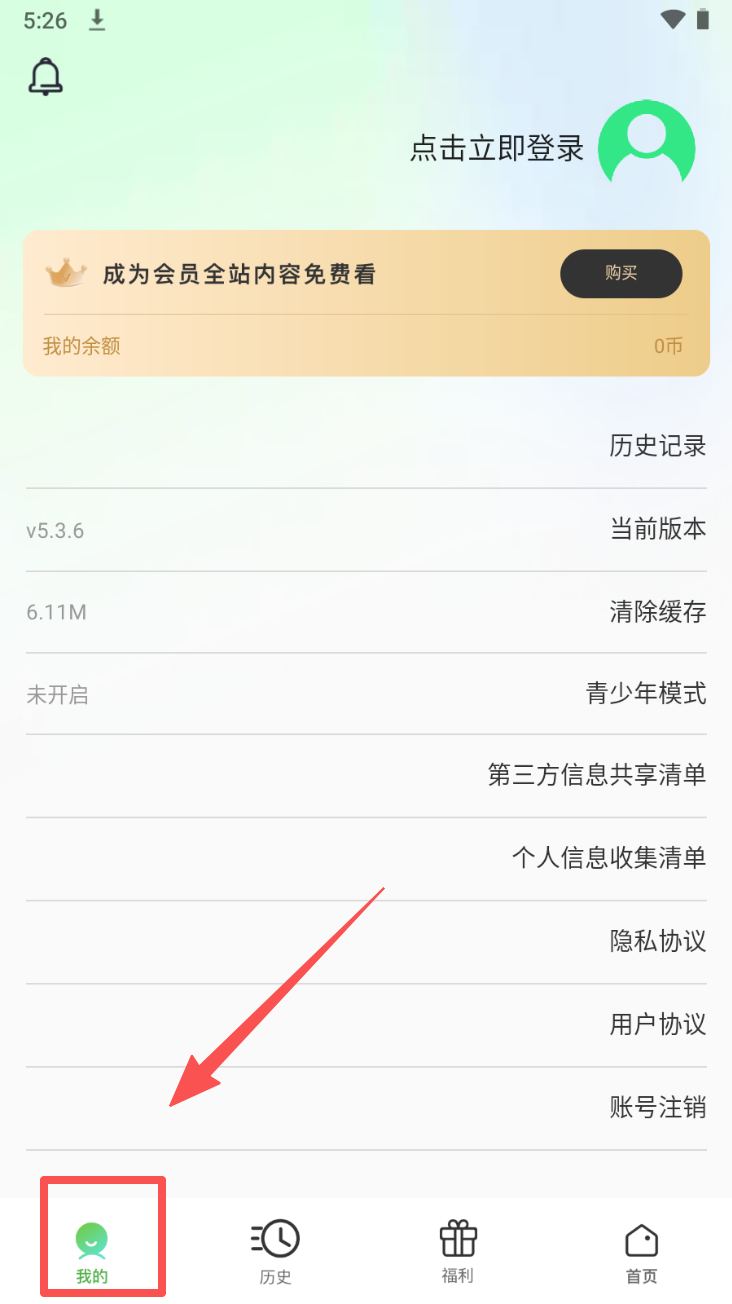Screen dimensions: 732x1304
Task: Open the notifications bell
Action: (46, 77)
